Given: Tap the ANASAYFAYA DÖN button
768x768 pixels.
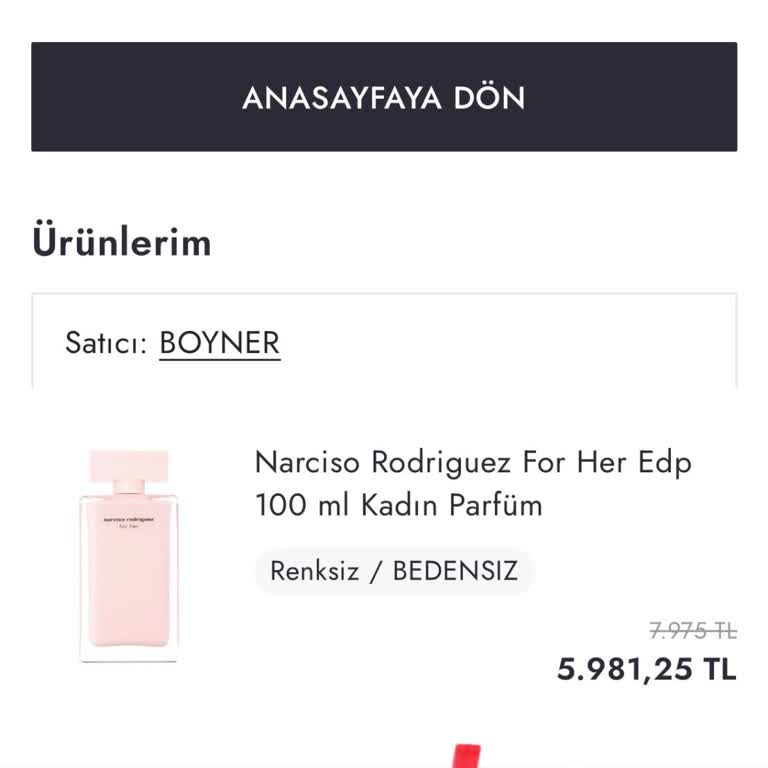Looking at the screenshot, I should [x=384, y=97].
